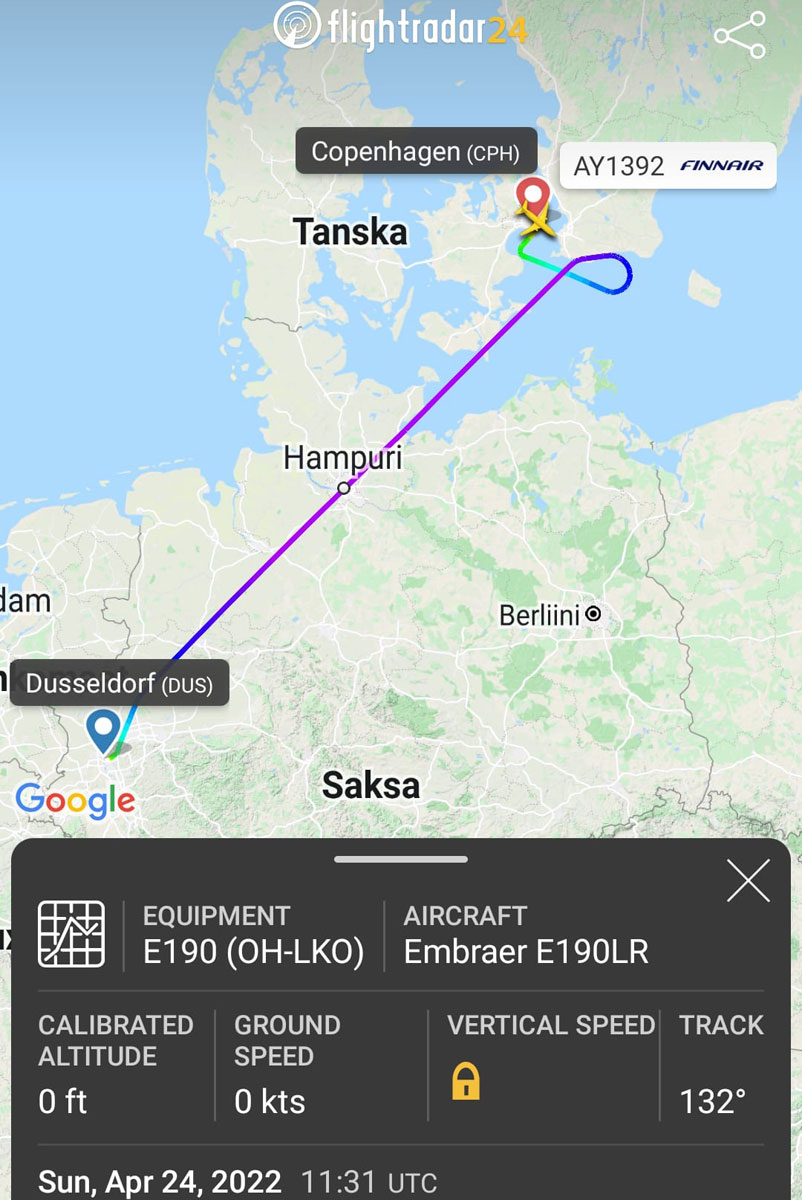Open the Copenhagen (CPH) airport label
The image size is (802, 1200).
pos(416,151)
